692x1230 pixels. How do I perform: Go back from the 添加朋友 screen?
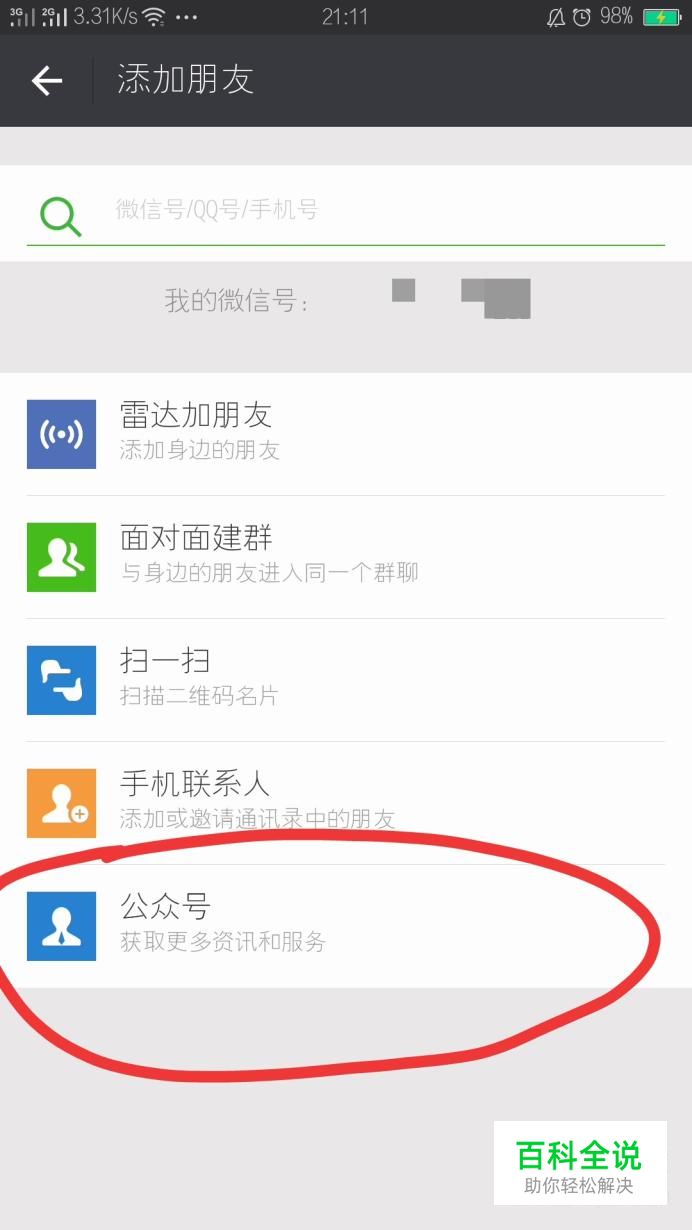click(x=47, y=81)
